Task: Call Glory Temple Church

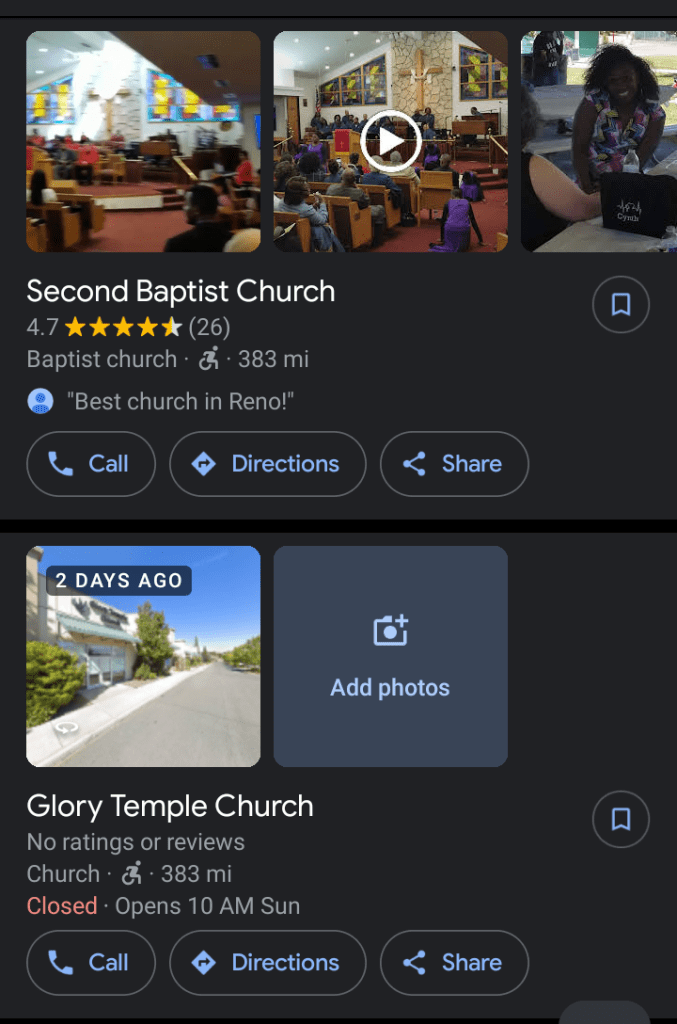Action: (91, 963)
